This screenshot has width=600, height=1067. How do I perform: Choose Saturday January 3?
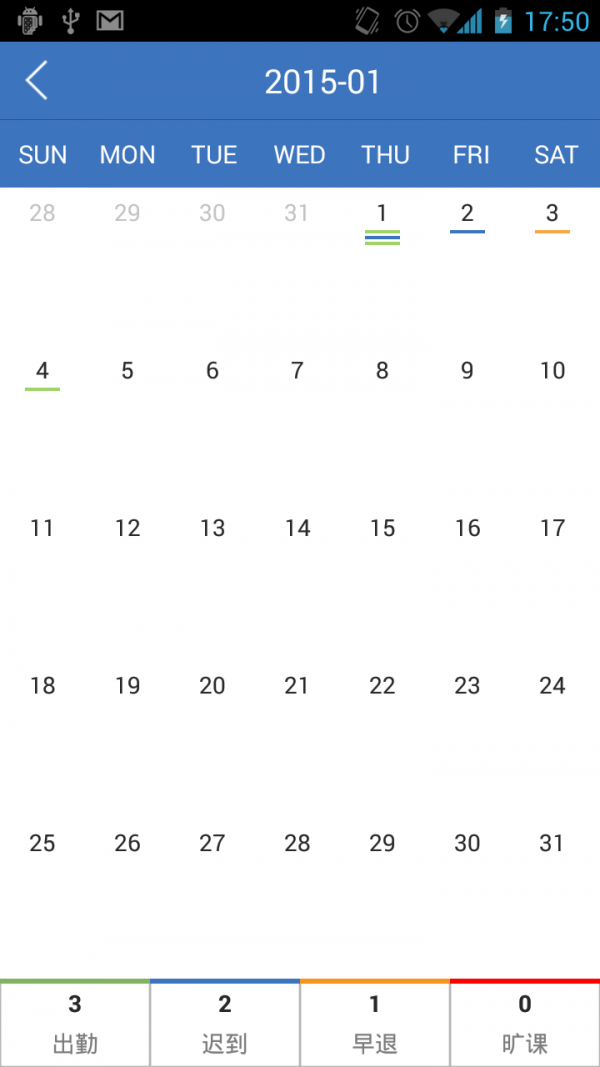click(x=552, y=214)
